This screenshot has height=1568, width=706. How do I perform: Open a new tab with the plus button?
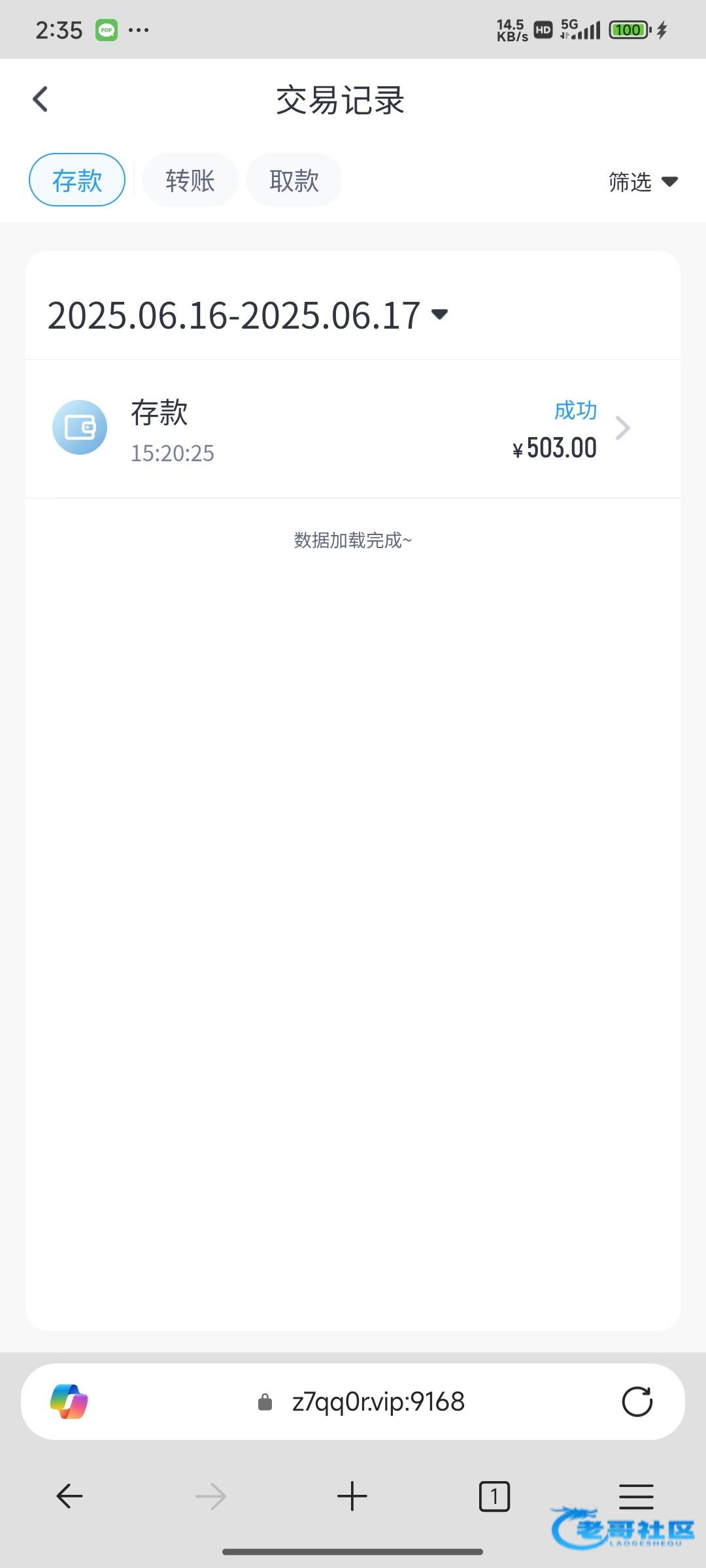pos(352,1496)
